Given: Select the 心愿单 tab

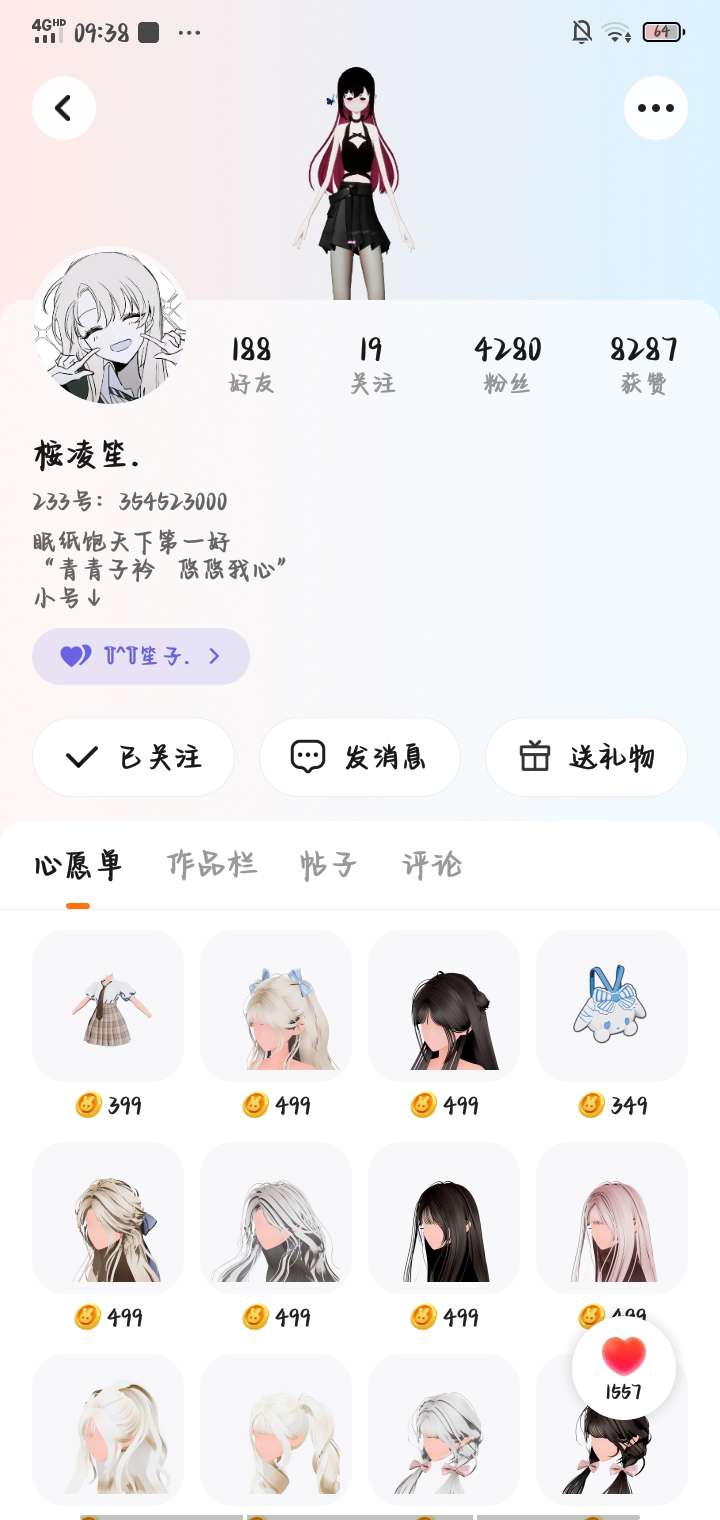Looking at the screenshot, I should [x=78, y=864].
